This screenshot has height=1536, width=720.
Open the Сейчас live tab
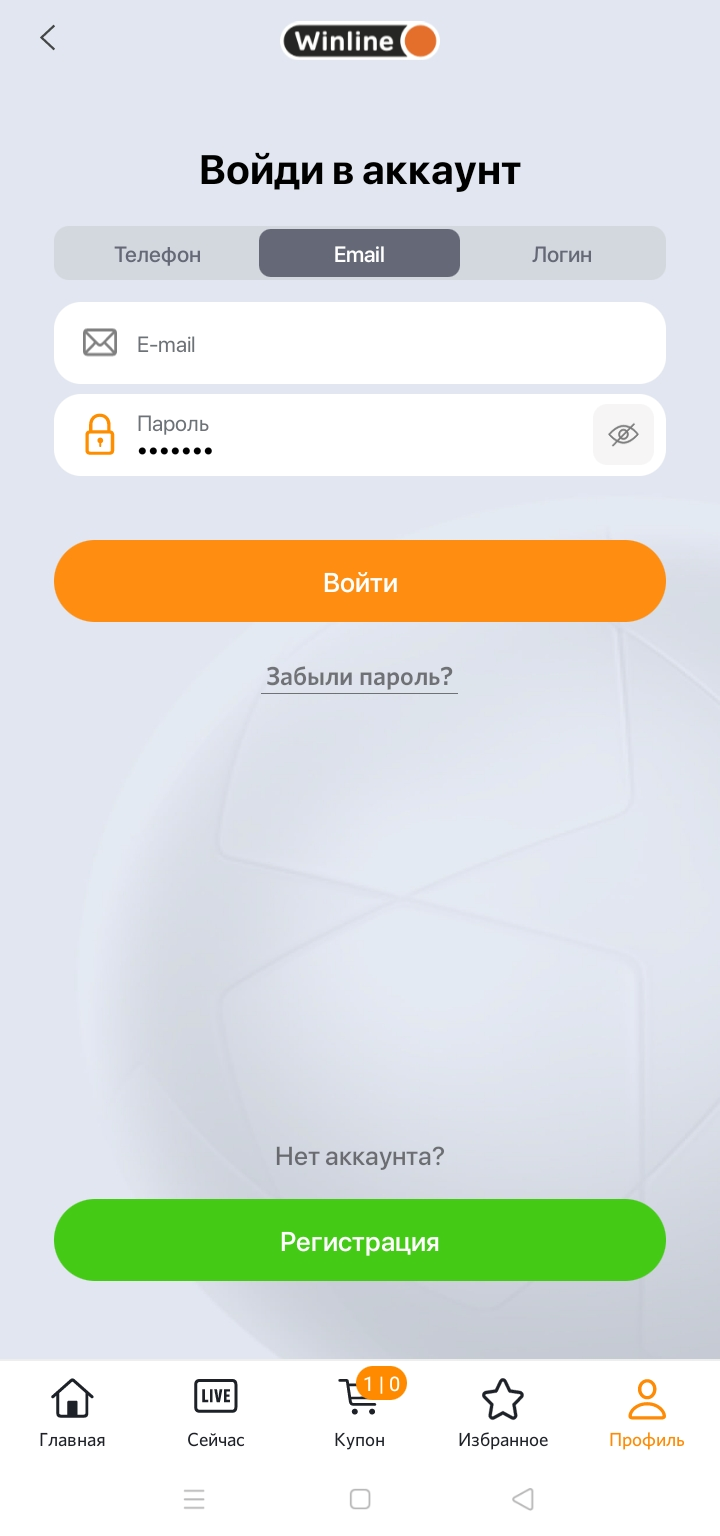pyautogui.click(x=216, y=1412)
